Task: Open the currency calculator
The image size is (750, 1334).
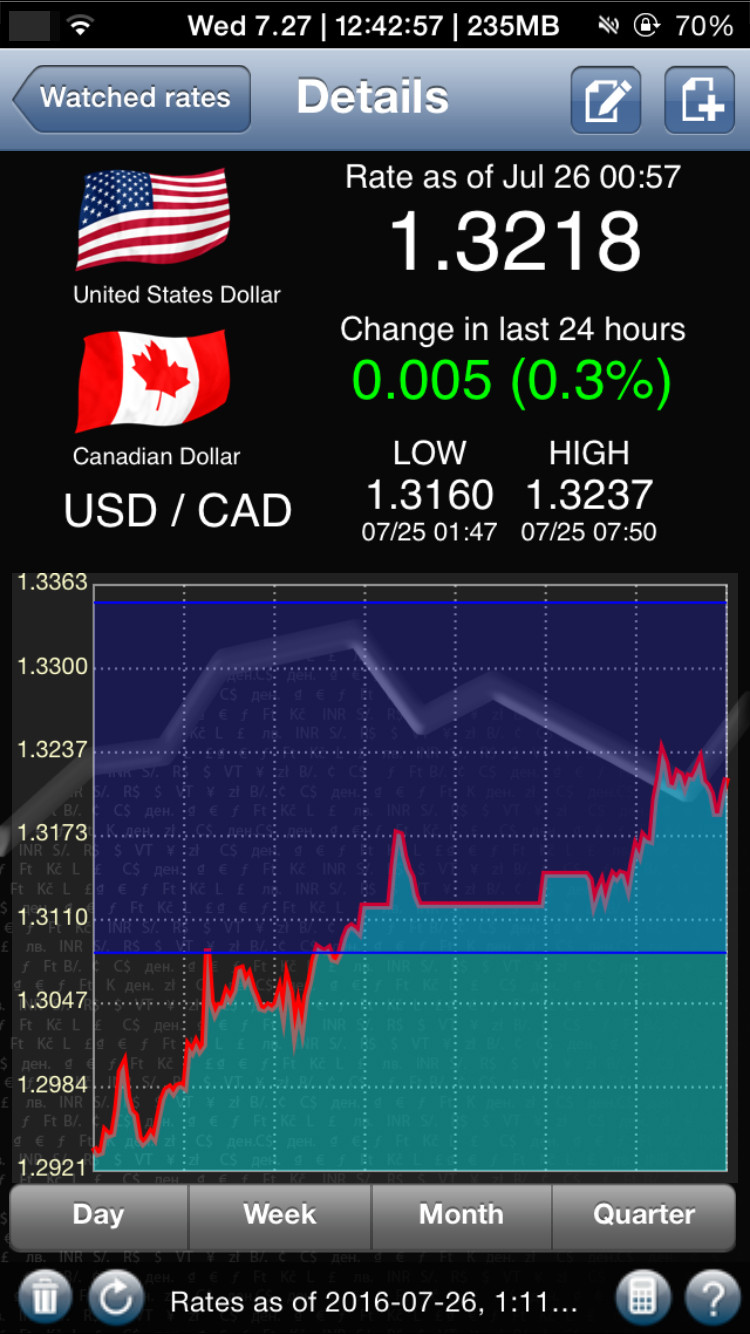Action: (641, 1298)
